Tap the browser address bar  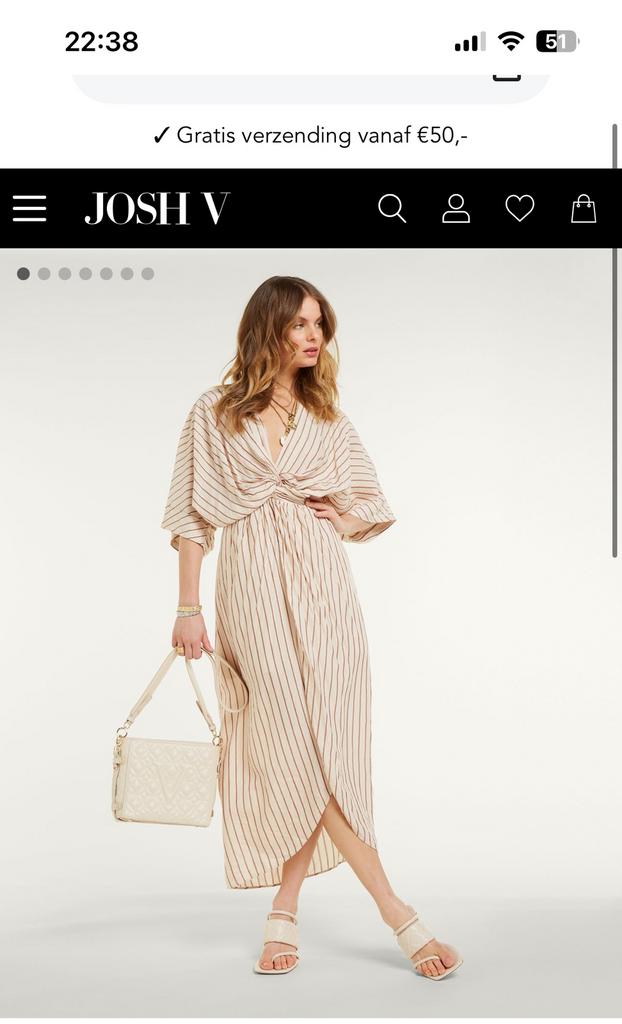310,87
